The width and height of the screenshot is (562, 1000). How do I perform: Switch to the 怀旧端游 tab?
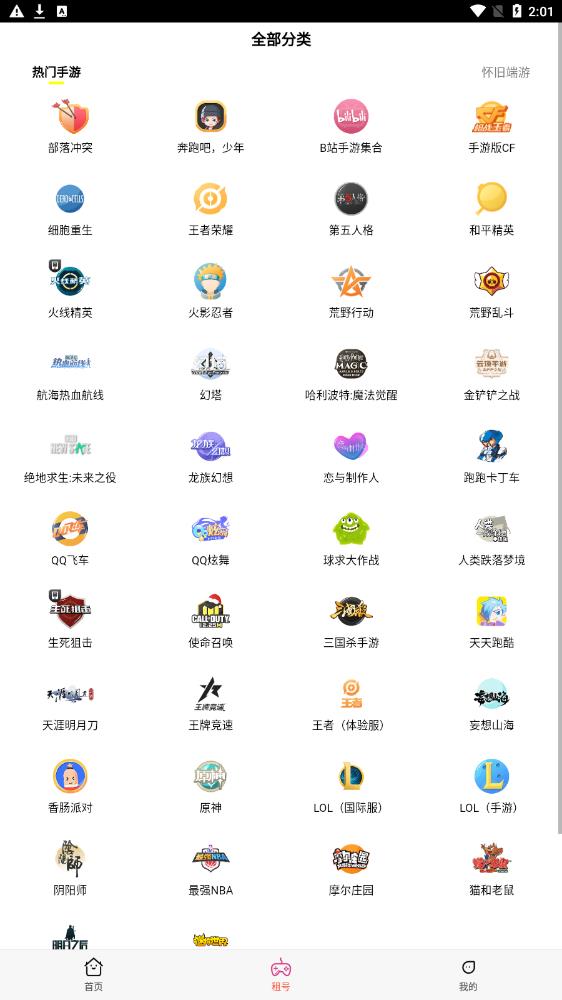pyautogui.click(x=505, y=72)
